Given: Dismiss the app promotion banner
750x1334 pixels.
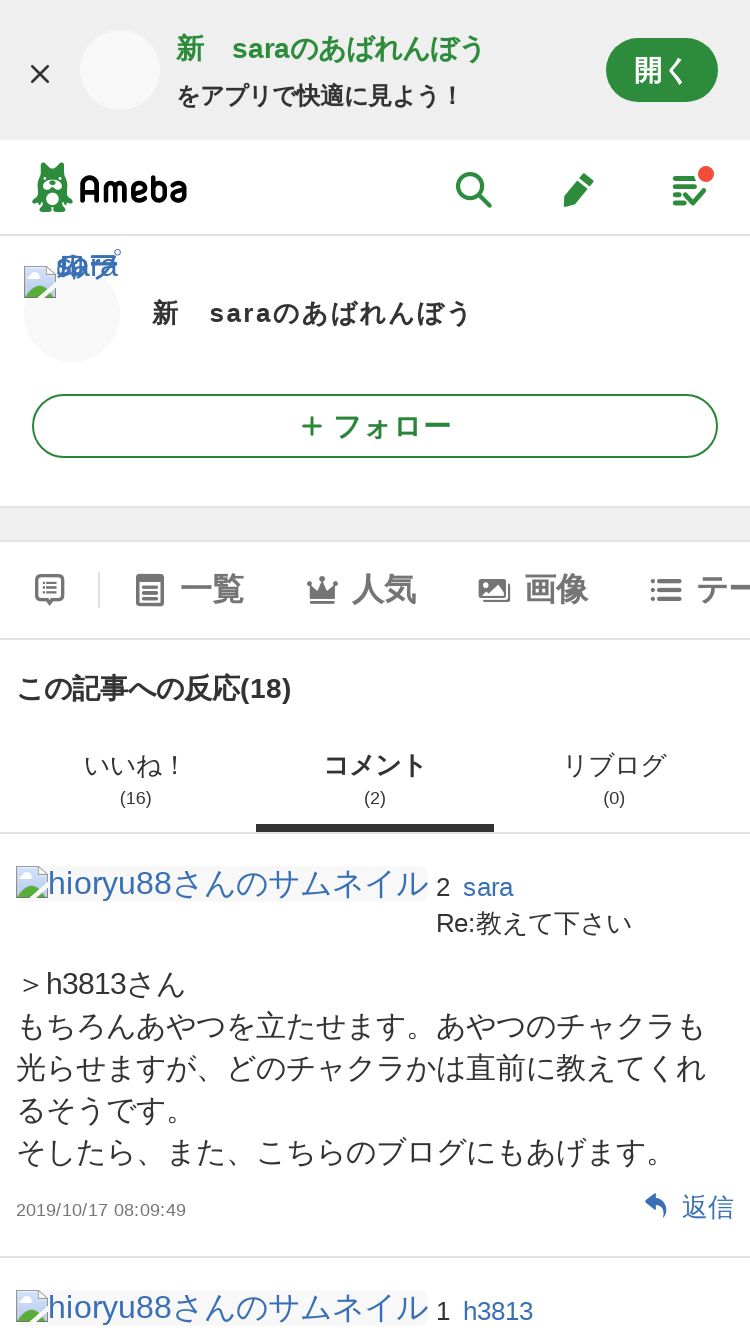Looking at the screenshot, I should click(x=40, y=73).
